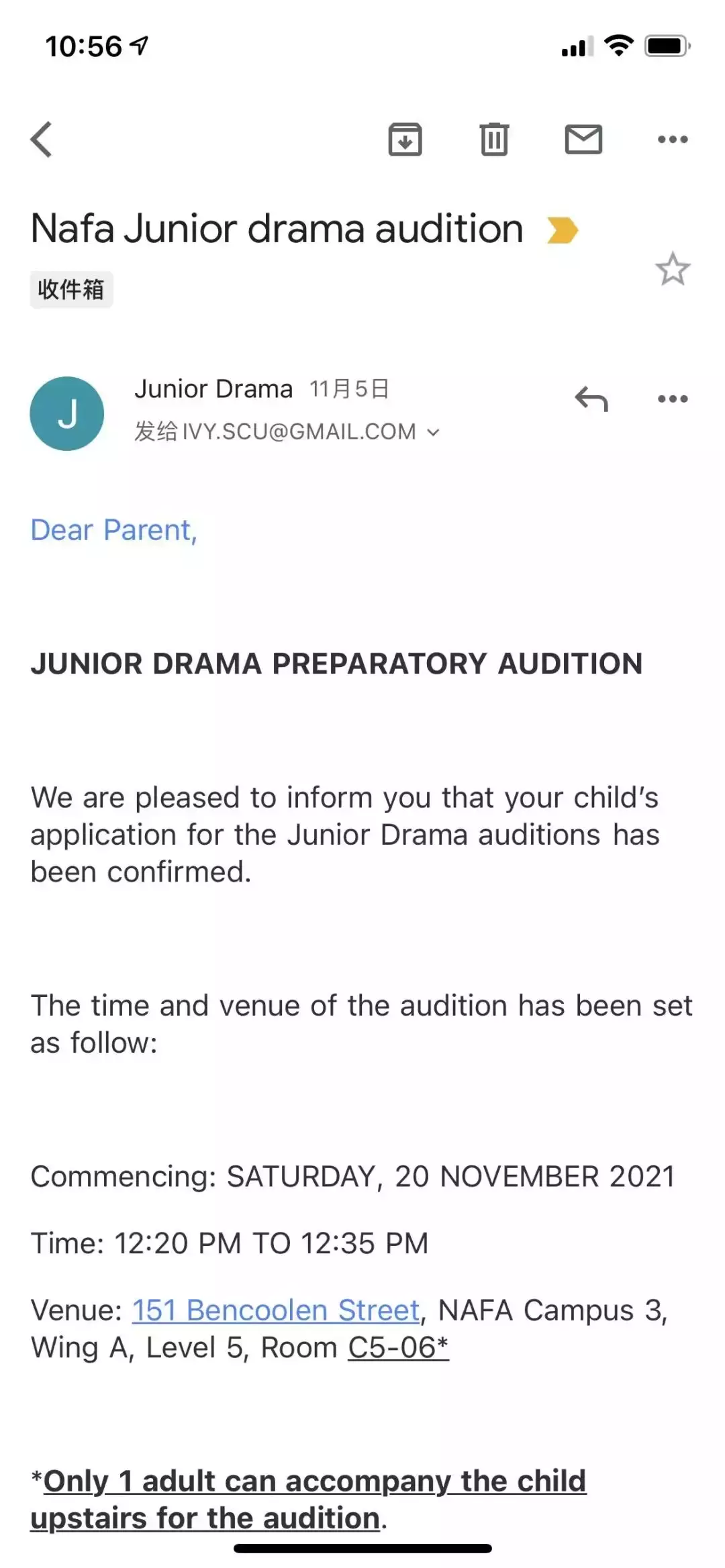
Task: Archive this email
Action: click(405, 140)
